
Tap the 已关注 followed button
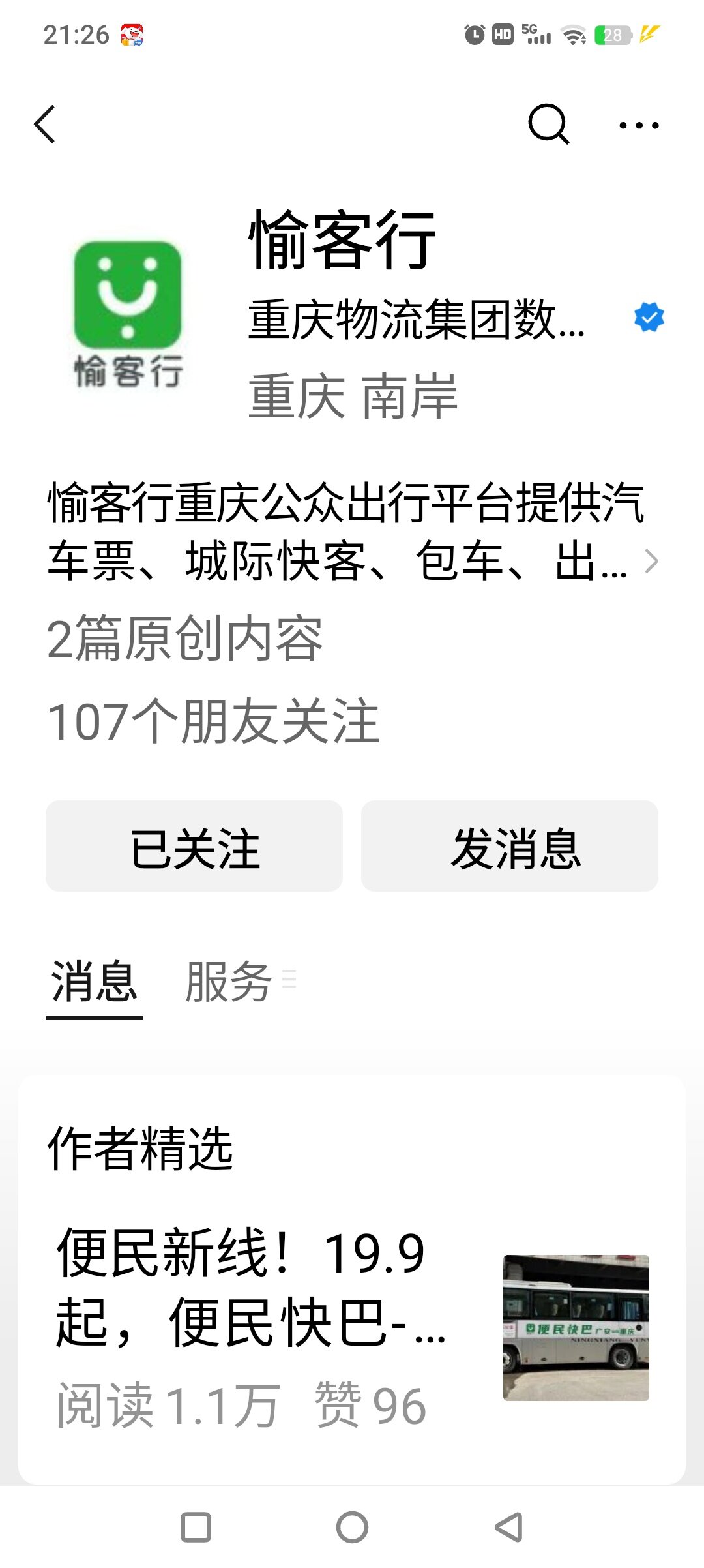pos(194,847)
